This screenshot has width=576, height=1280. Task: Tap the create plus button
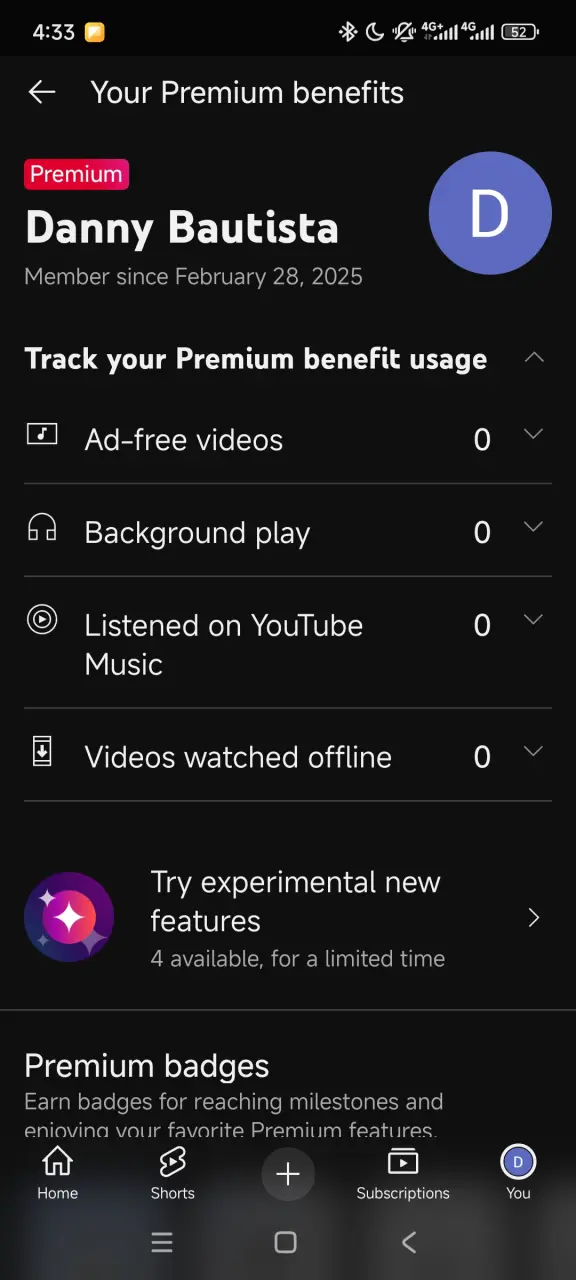(288, 1174)
